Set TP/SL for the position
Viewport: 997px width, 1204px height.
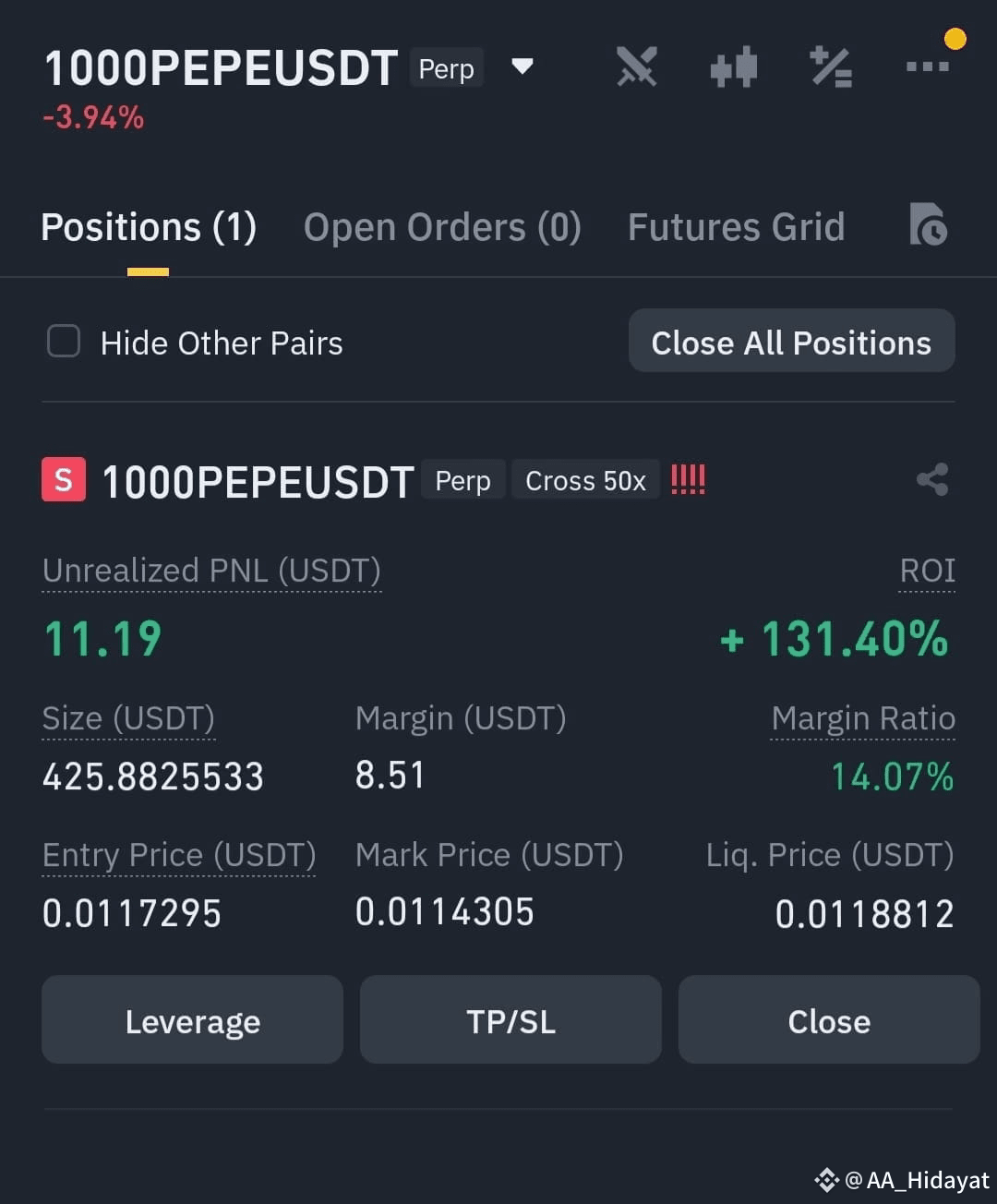point(511,1020)
